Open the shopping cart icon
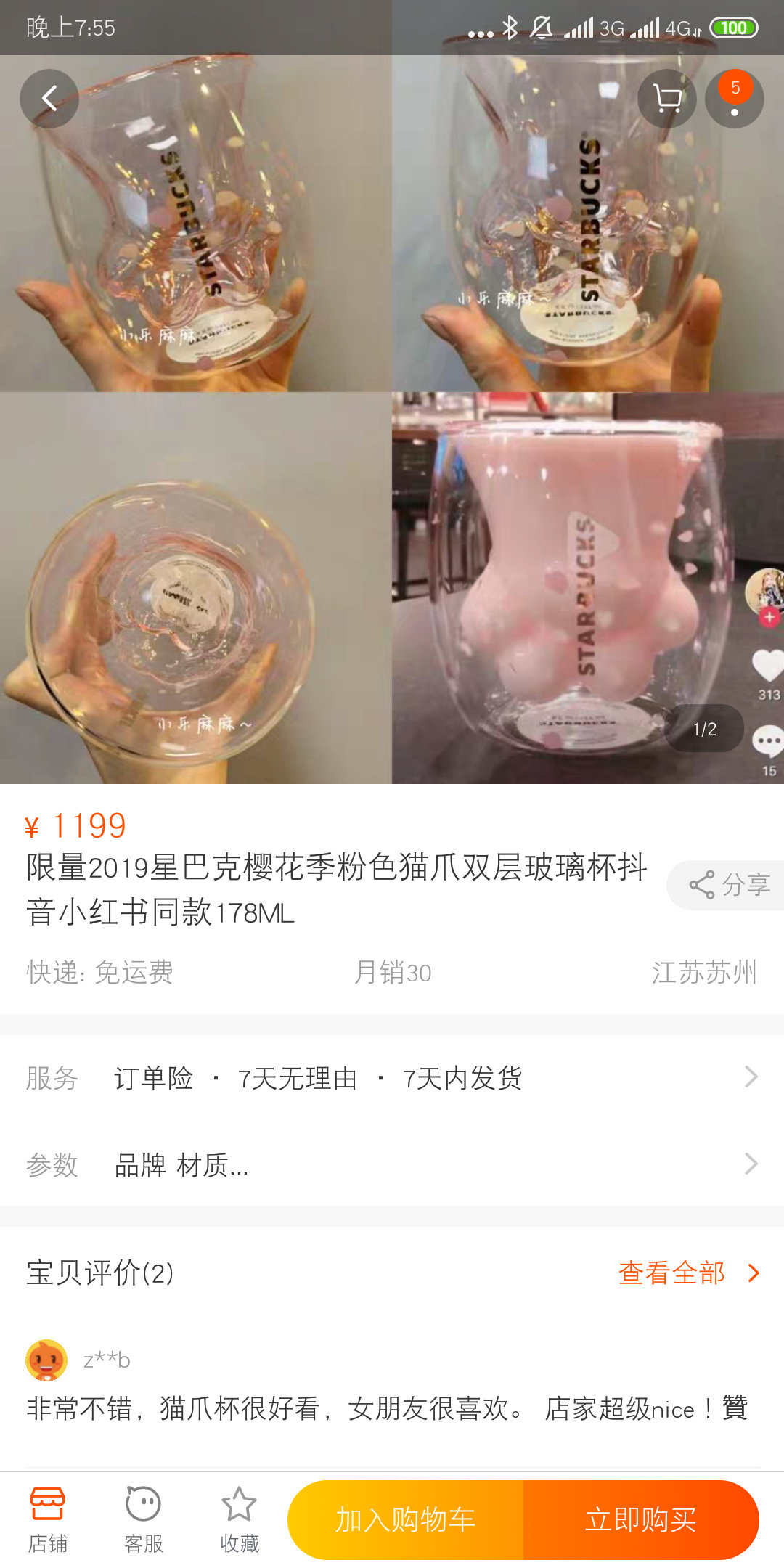Image resolution: width=784 pixels, height=1568 pixels. pos(666,99)
